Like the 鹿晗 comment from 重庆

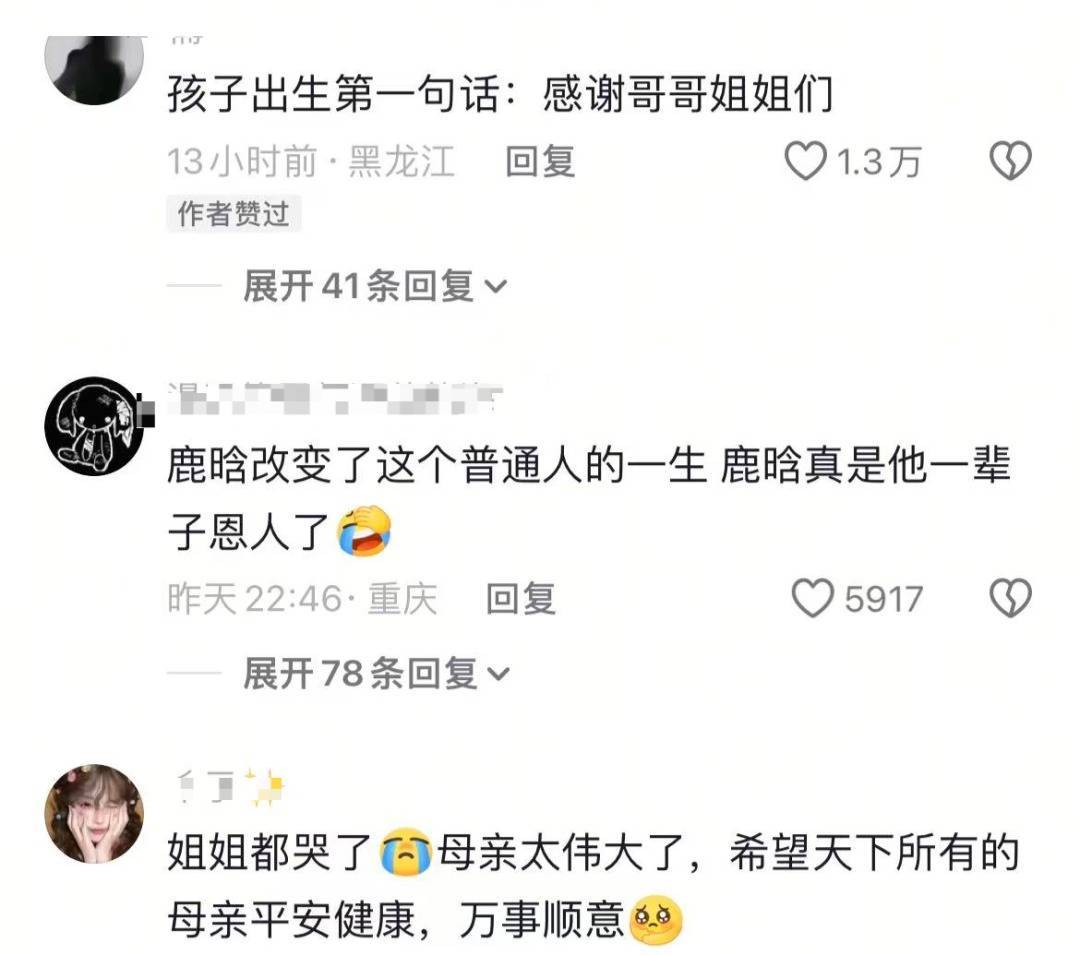[812, 598]
